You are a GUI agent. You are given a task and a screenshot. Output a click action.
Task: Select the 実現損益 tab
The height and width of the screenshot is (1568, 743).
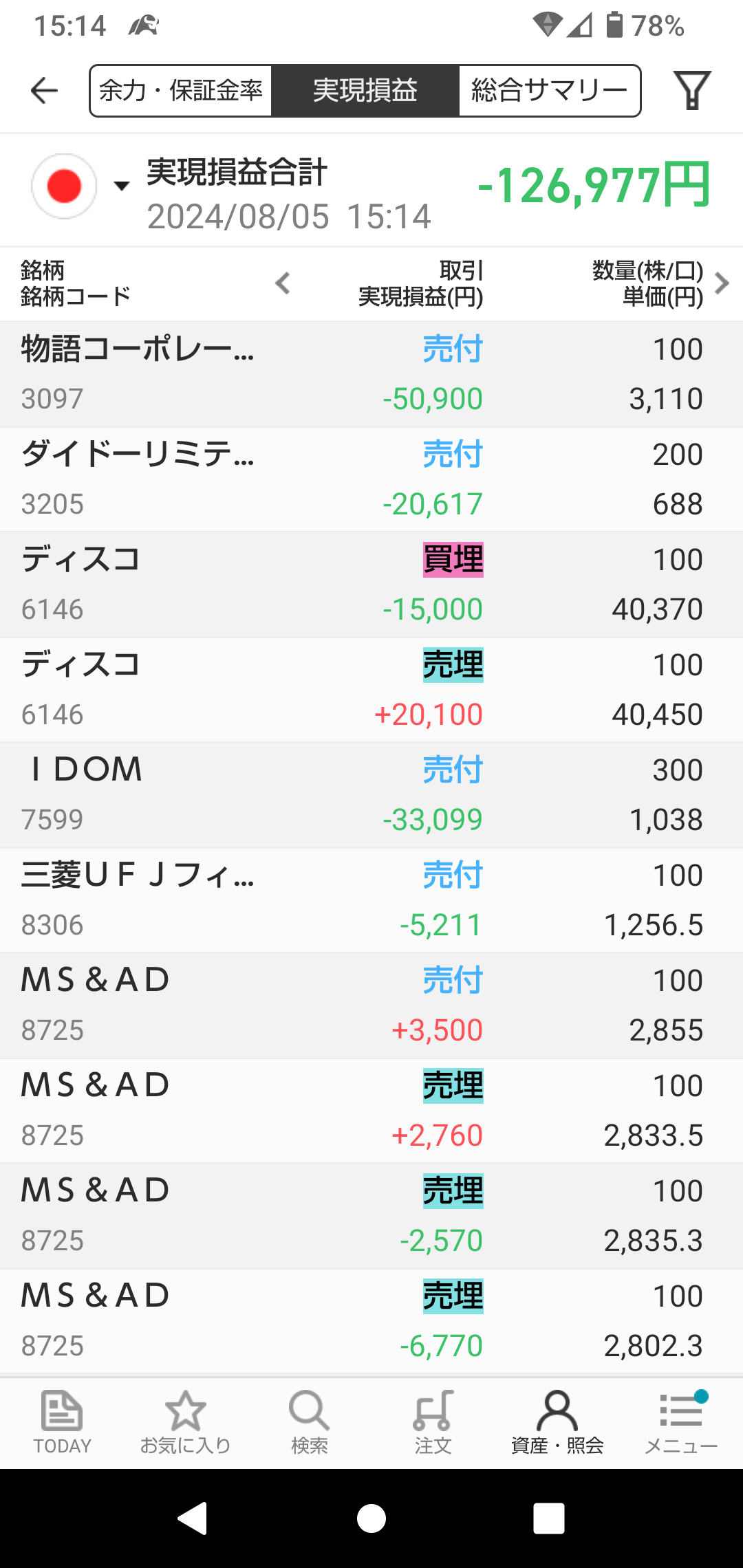click(x=365, y=91)
